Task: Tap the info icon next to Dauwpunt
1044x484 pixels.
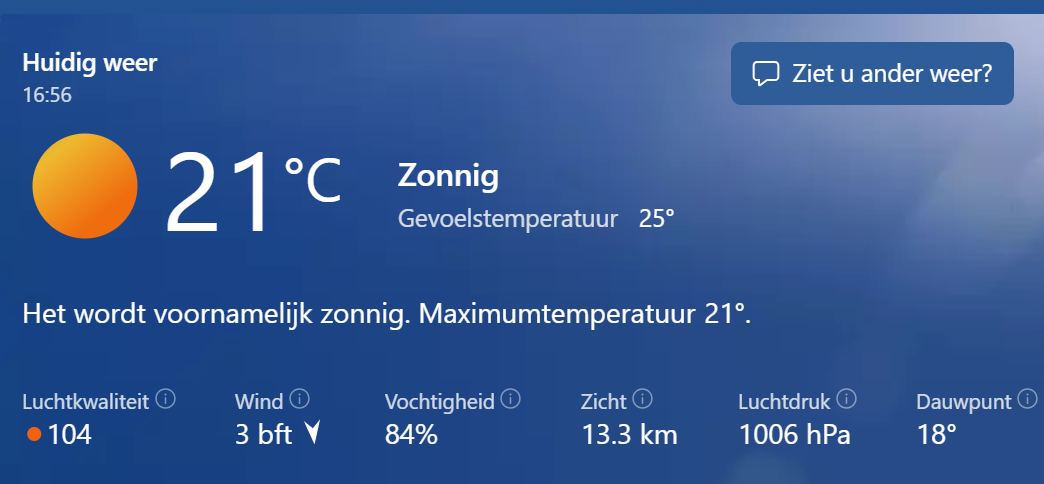Action: coord(1027,400)
